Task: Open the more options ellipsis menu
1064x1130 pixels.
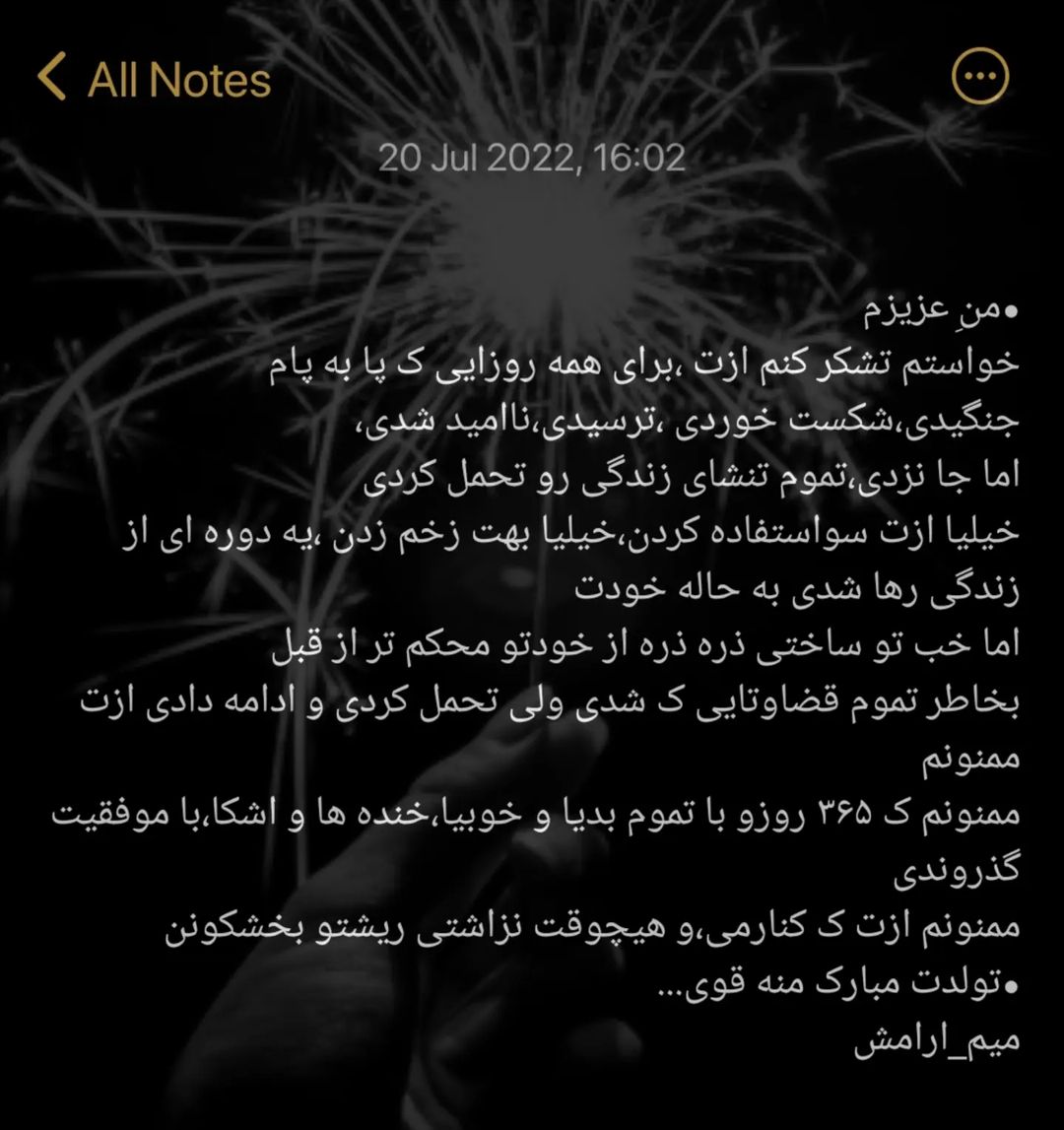Action: pyautogui.click(x=980, y=76)
